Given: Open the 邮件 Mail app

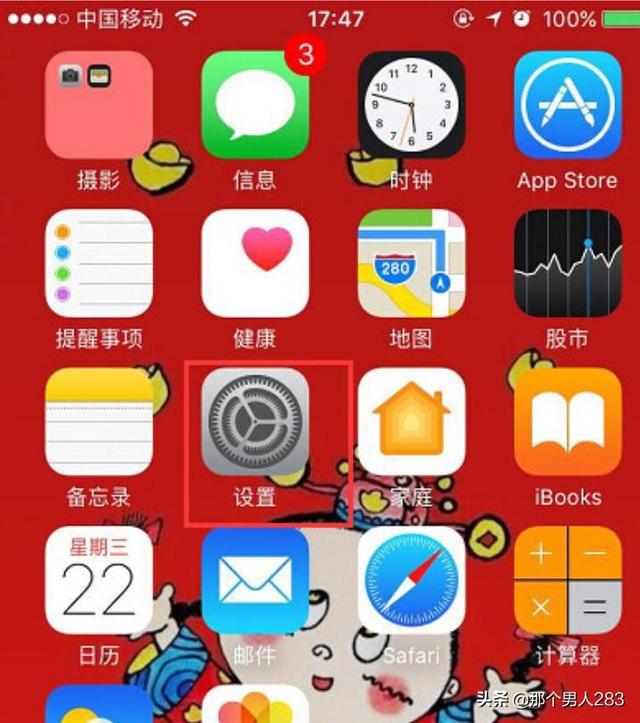Looking at the screenshot, I should point(255,580).
